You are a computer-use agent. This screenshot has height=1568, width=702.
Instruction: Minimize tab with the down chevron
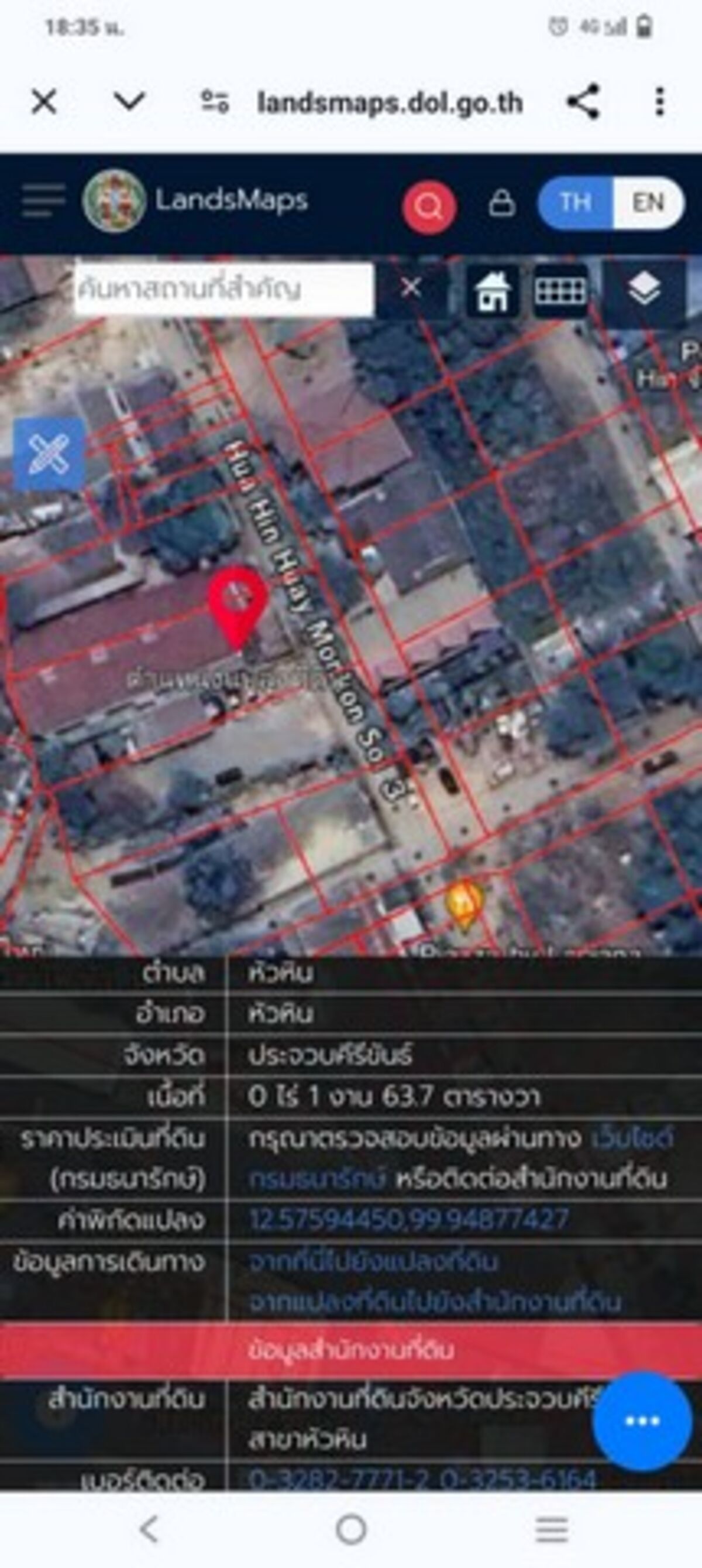pos(129,101)
